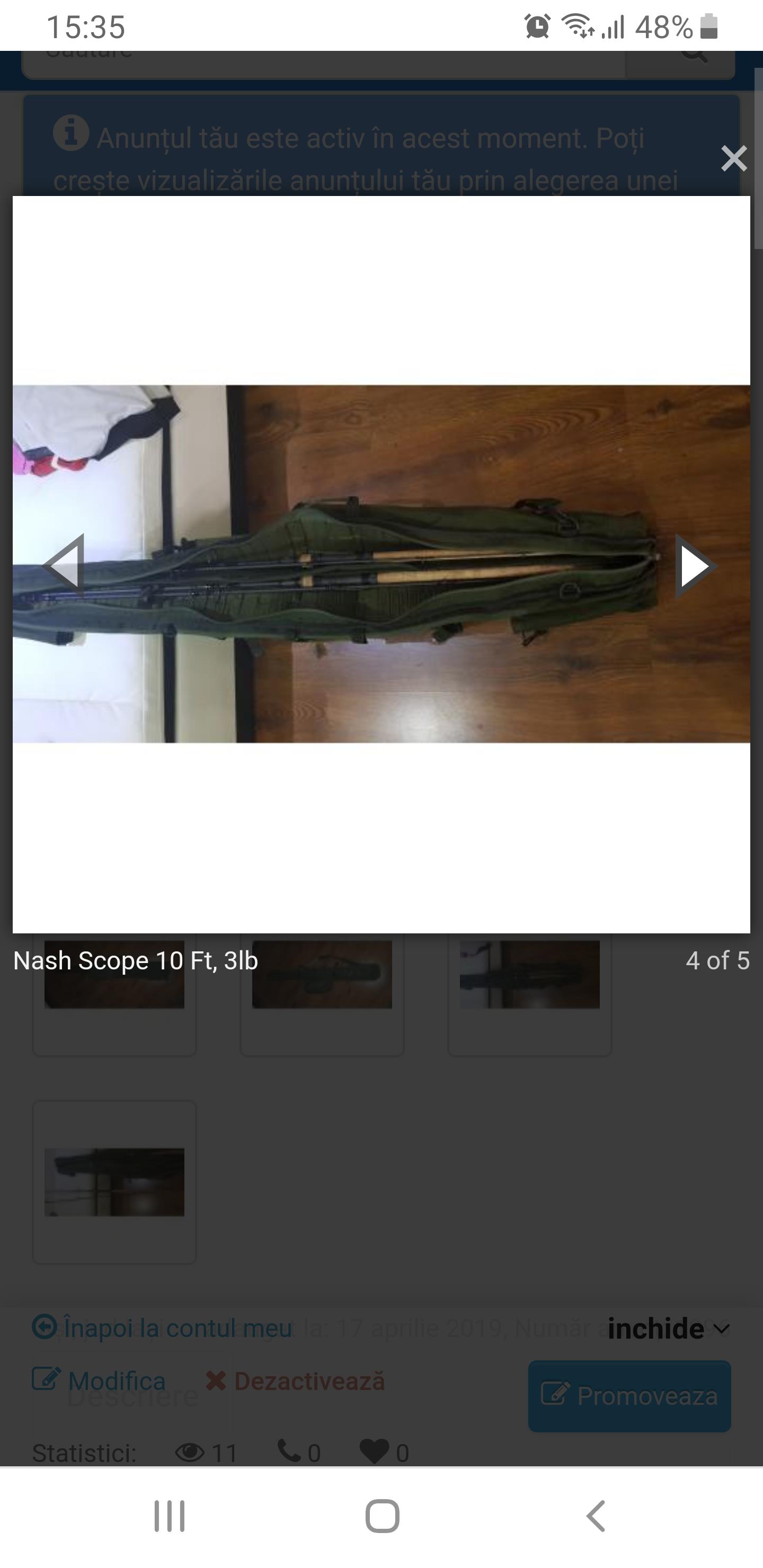Collapse the panel with inchide
Viewport: 763px width, 1568px height.
tap(668, 1328)
